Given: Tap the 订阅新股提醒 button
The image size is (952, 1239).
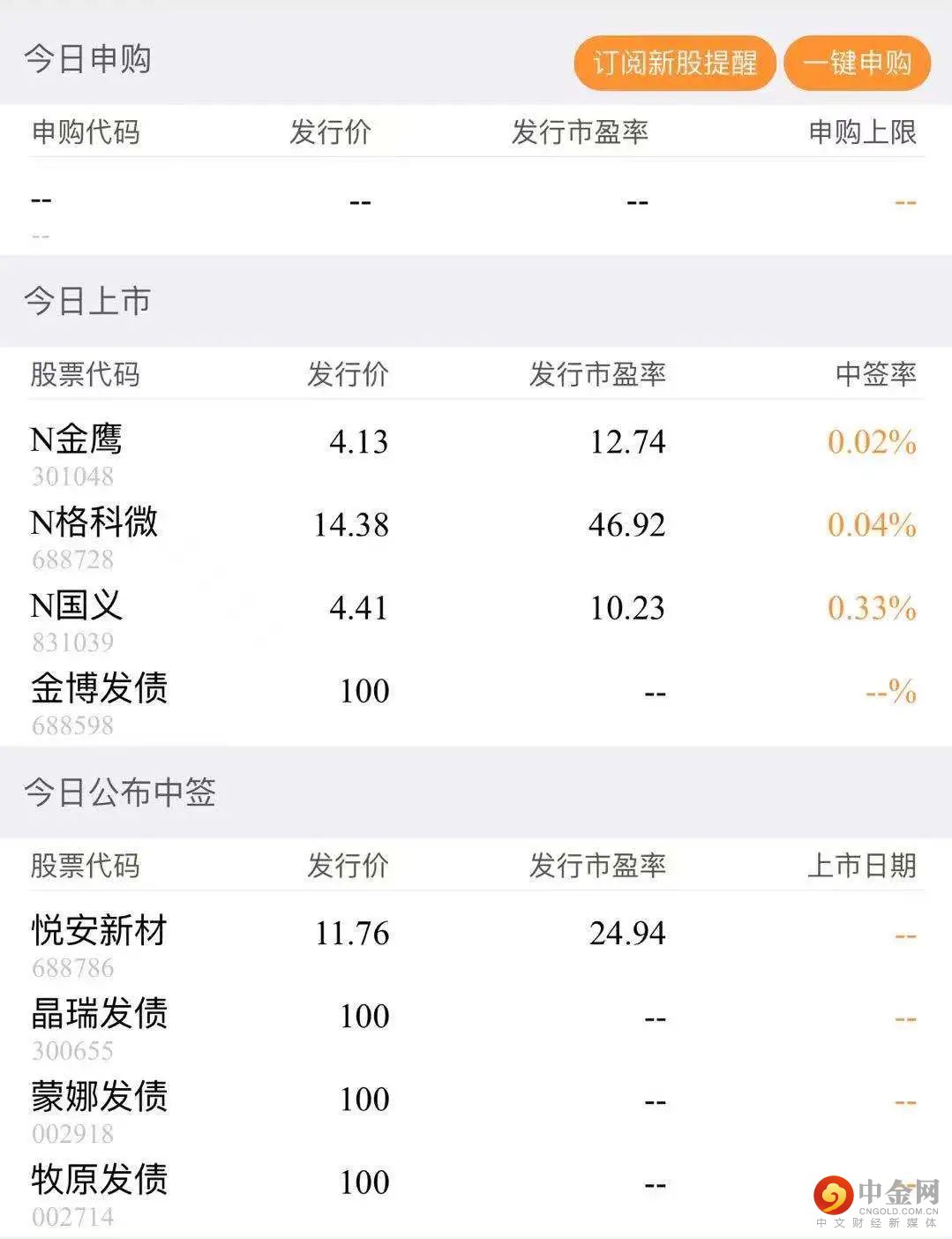Looking at the screenshot, I should (x=674, y=63).
